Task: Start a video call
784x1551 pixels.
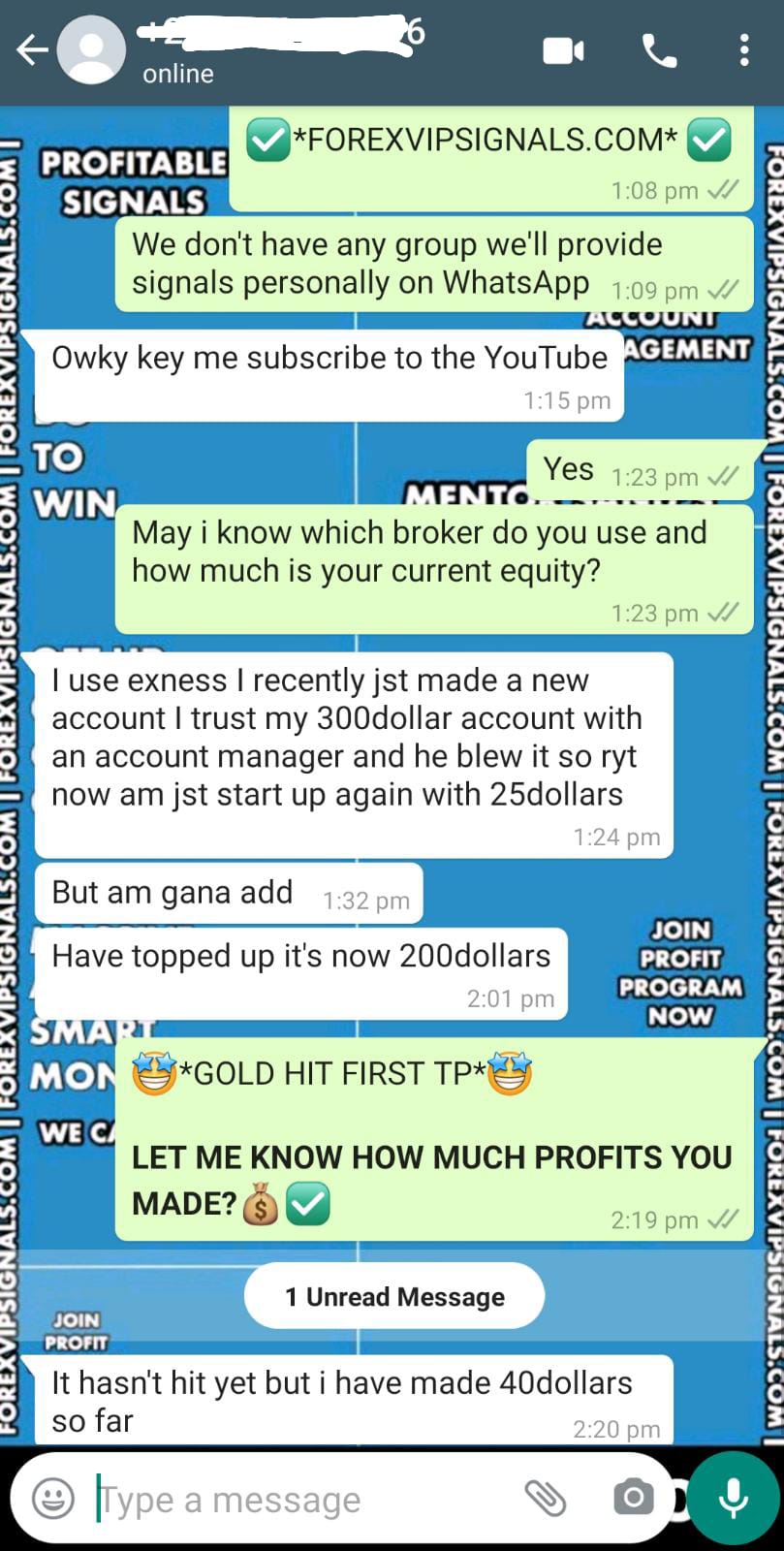Action: pyautogui.click(x=563, y=51)
